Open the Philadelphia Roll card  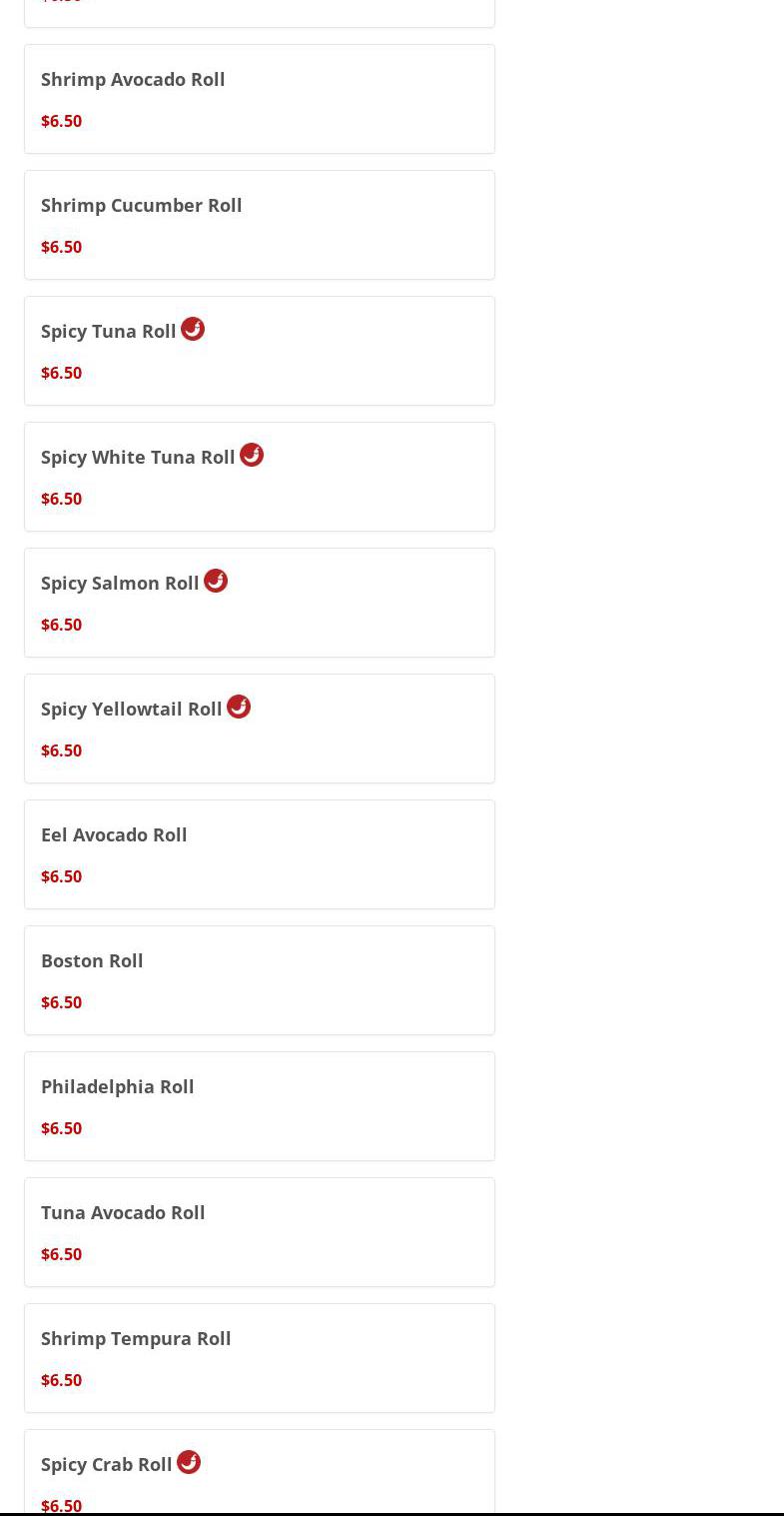(260, 1106)
